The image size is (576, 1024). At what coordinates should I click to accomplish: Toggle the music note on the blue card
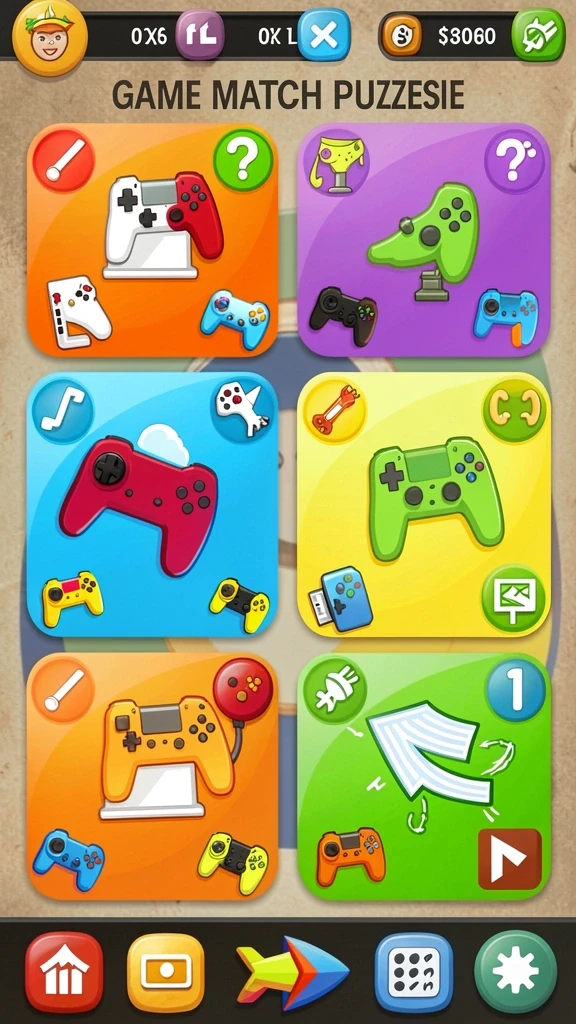(63, 411)
